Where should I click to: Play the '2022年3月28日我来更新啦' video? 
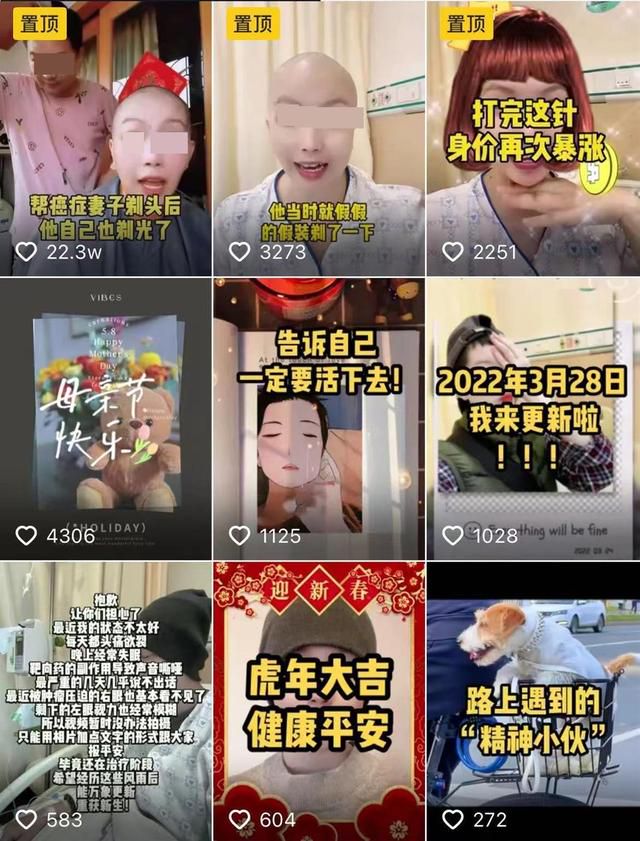pyautogui.click(x=533, y=418)
